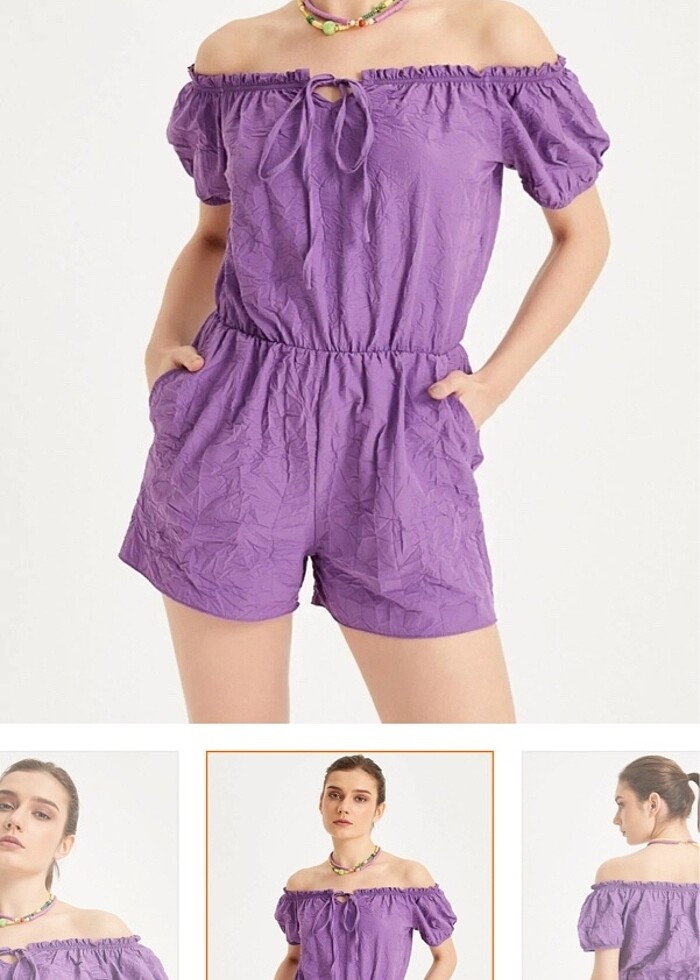Open the main purple romper photo fullscreen
Viewport: 700px width, 980px height.
pos(350,360)
